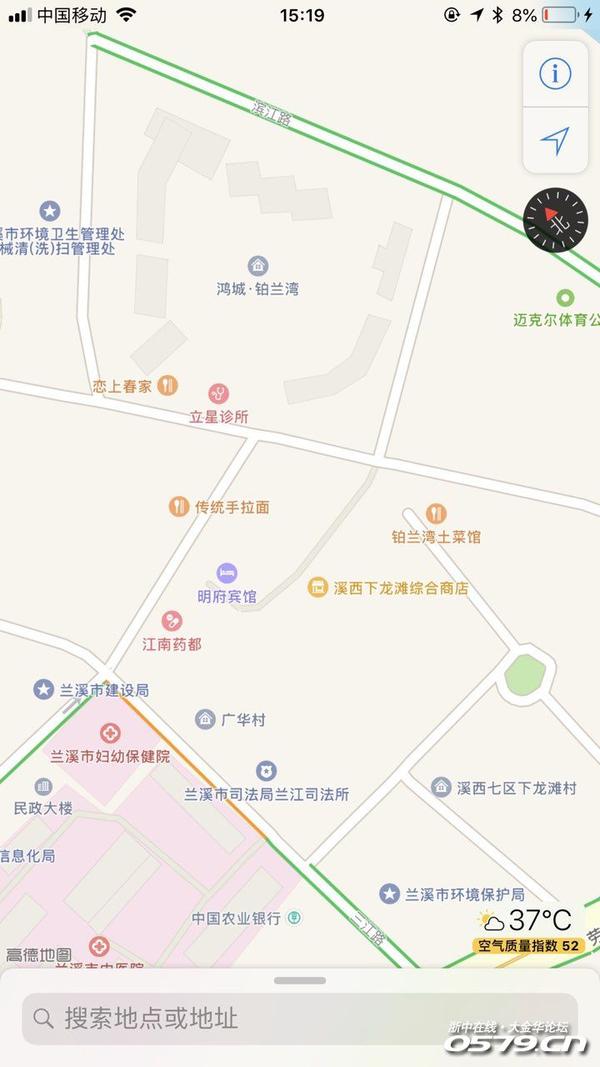This screenshot has height=1067, width=600.
Task: Select the 兰溪市建设局 marker
Action: click(44, 690)
